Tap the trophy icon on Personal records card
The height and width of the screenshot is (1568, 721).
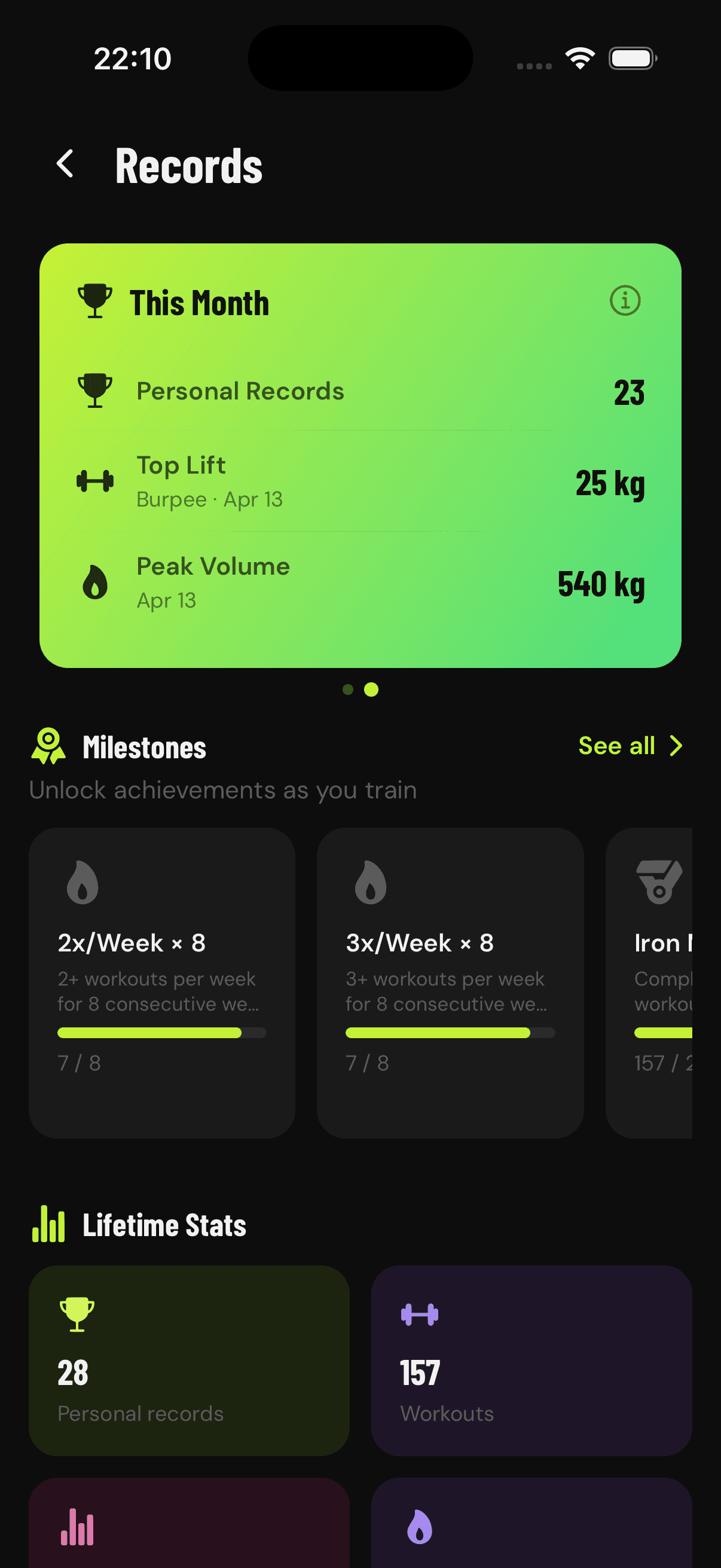pos(75,1311)
